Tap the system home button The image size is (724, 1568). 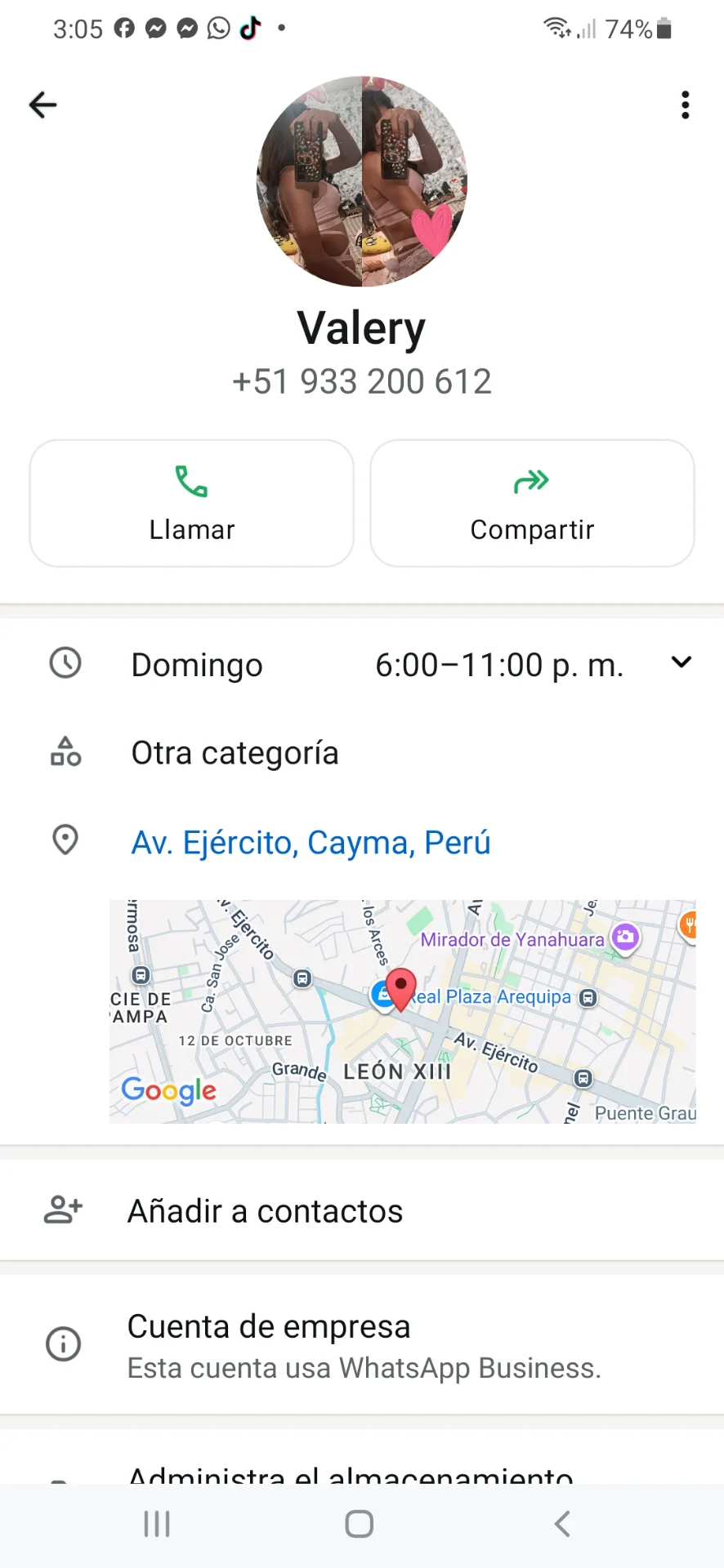[360, 1524]
